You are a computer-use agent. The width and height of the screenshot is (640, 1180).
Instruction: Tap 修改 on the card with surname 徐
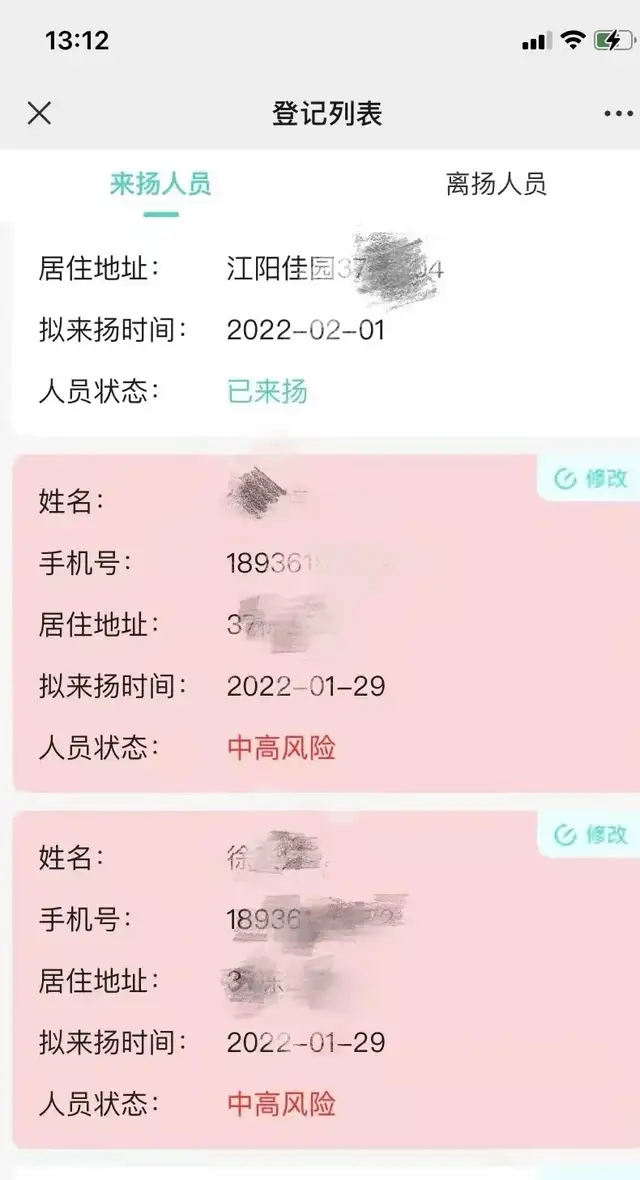590,834
